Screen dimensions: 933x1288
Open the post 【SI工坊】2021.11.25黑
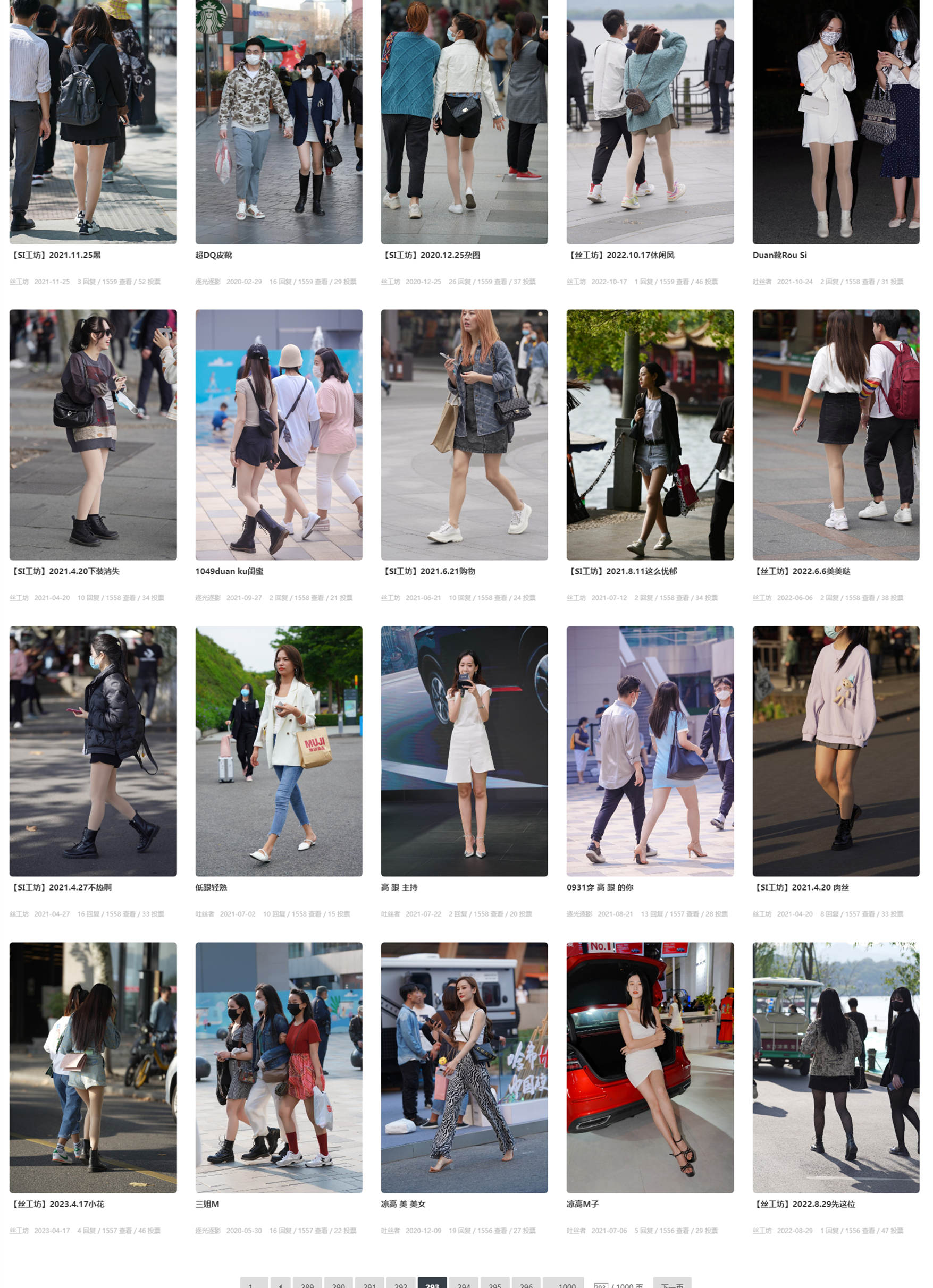pyautogui.click(x=56, y=255)
